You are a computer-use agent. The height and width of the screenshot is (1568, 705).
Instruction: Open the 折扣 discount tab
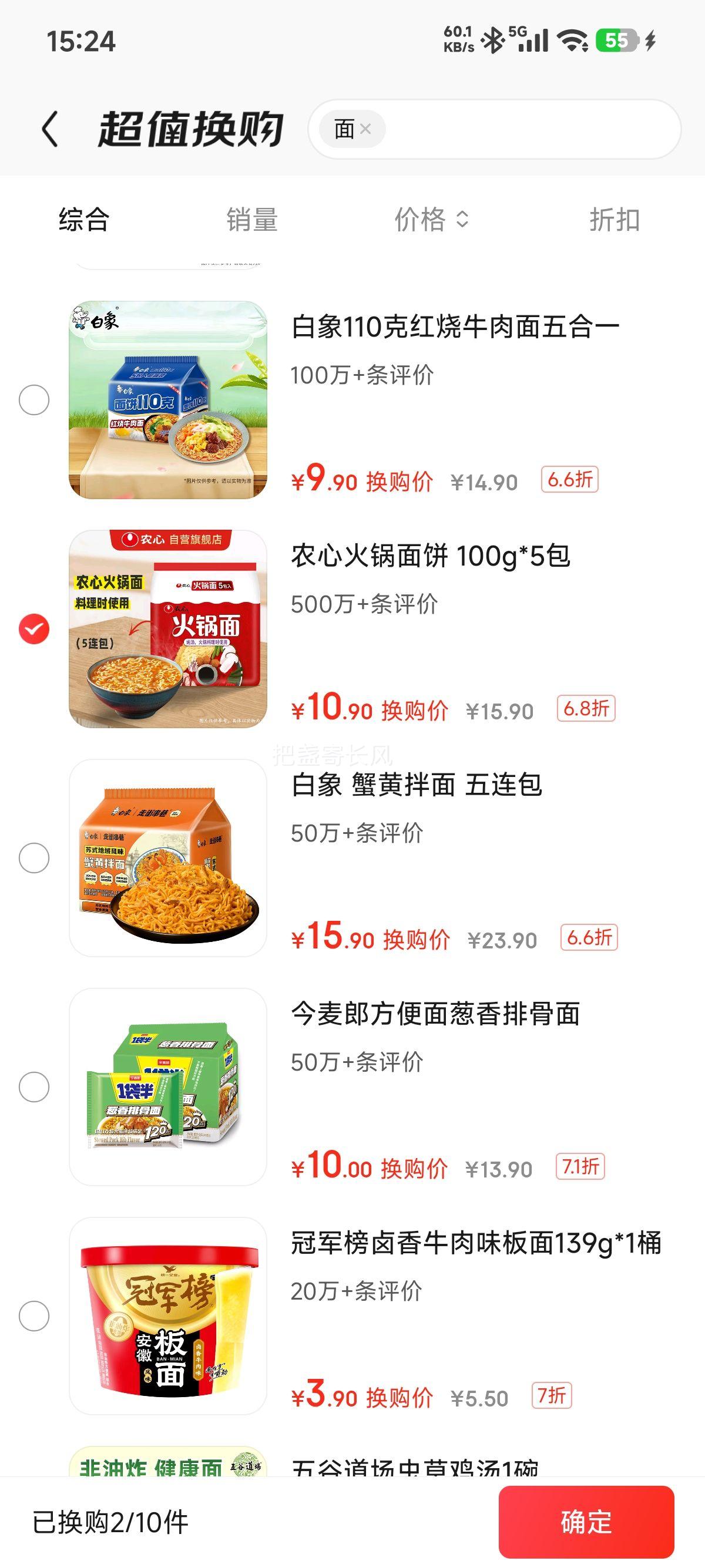[x=616, y=221]
